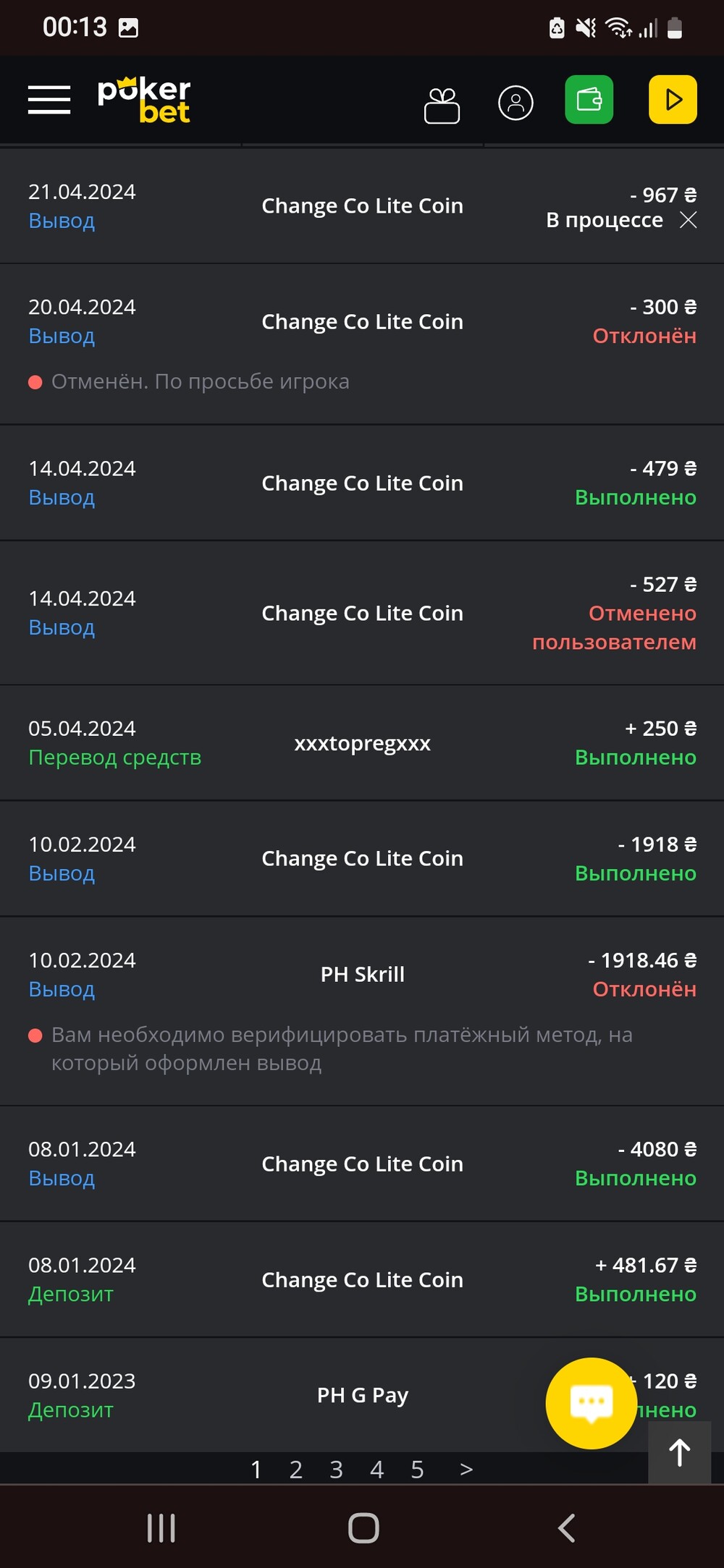Viewport: 724px width, 1568px height.
Task: Go to page 2
Action: click(x=295, y=1469)
